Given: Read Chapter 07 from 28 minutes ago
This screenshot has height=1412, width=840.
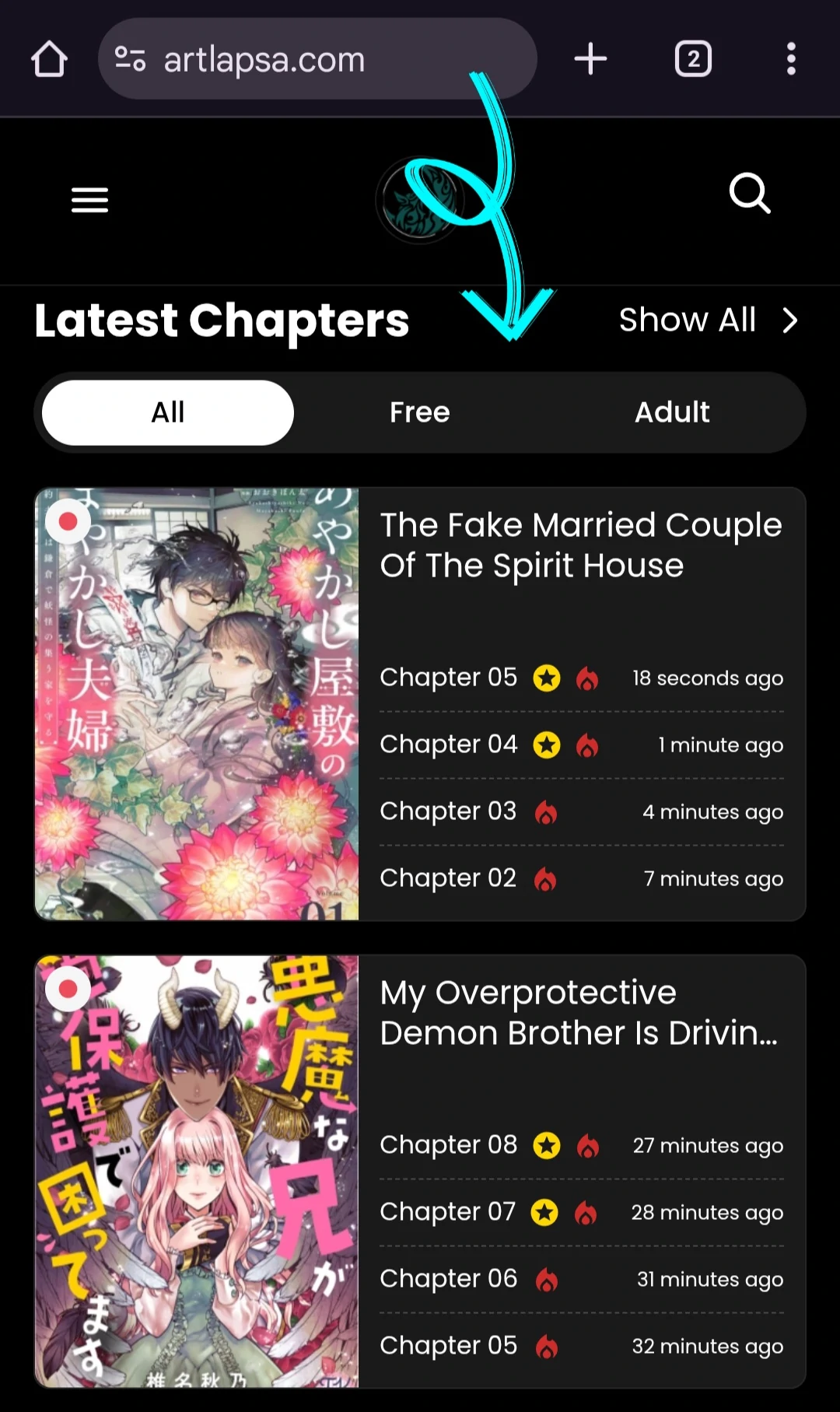Looking at the screenshot, I should click(448, 1212).
